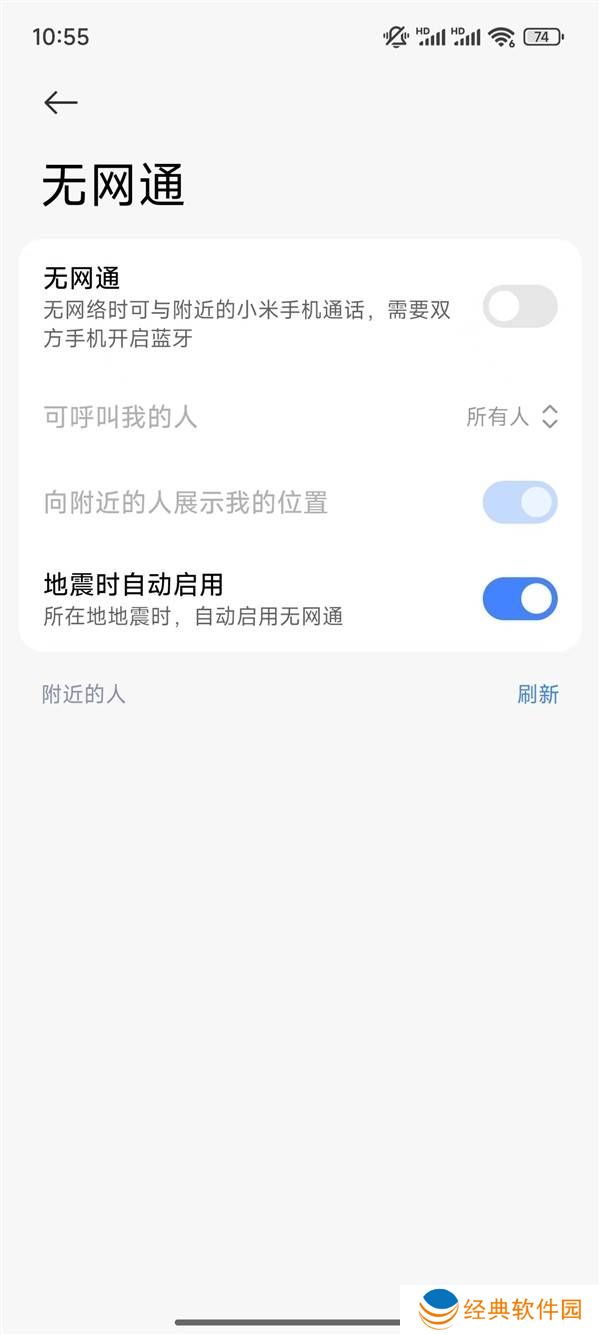Screen dimensions: 600x1335
Task: Turn off 地震时自动启用 switch
Action: pyautogui.click(x=519, y=599)
